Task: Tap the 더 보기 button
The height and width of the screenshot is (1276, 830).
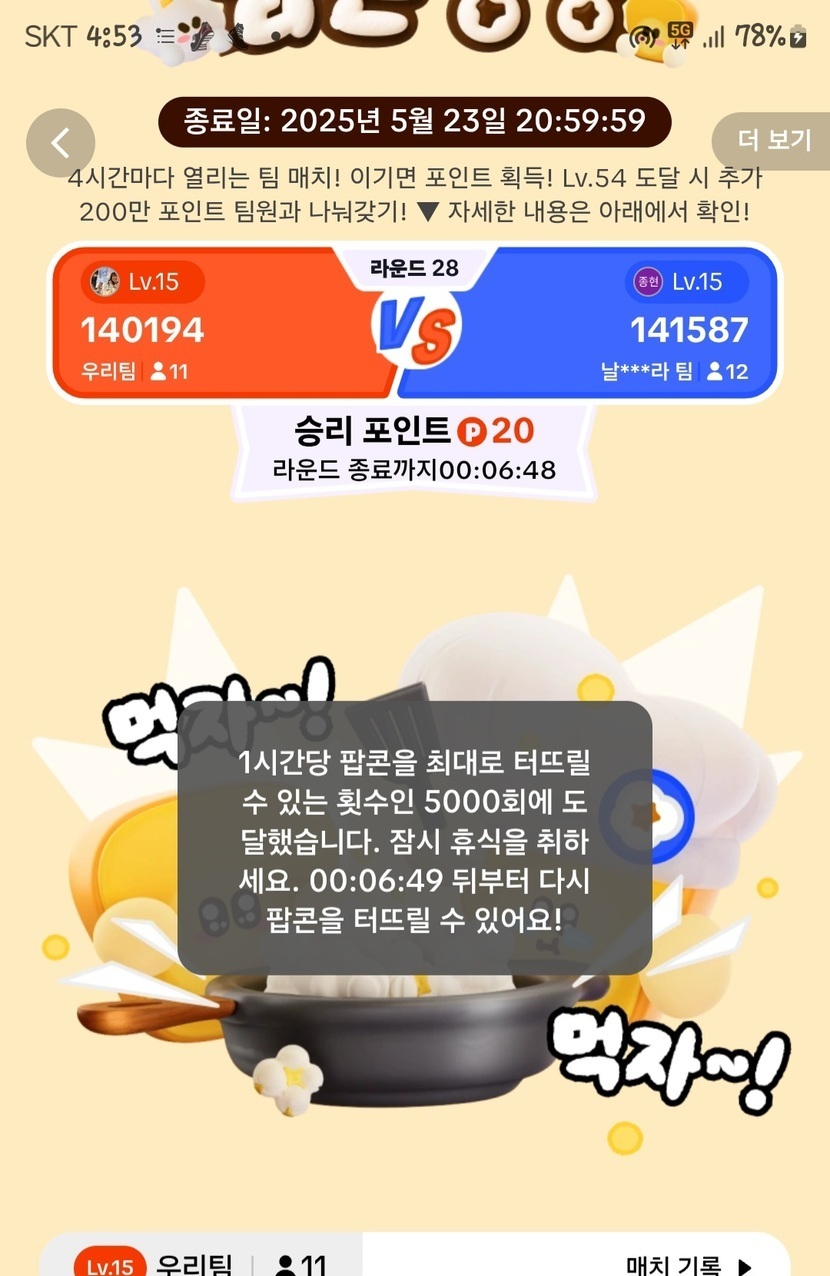Action: pyautogui.click(x=774, y=140)
